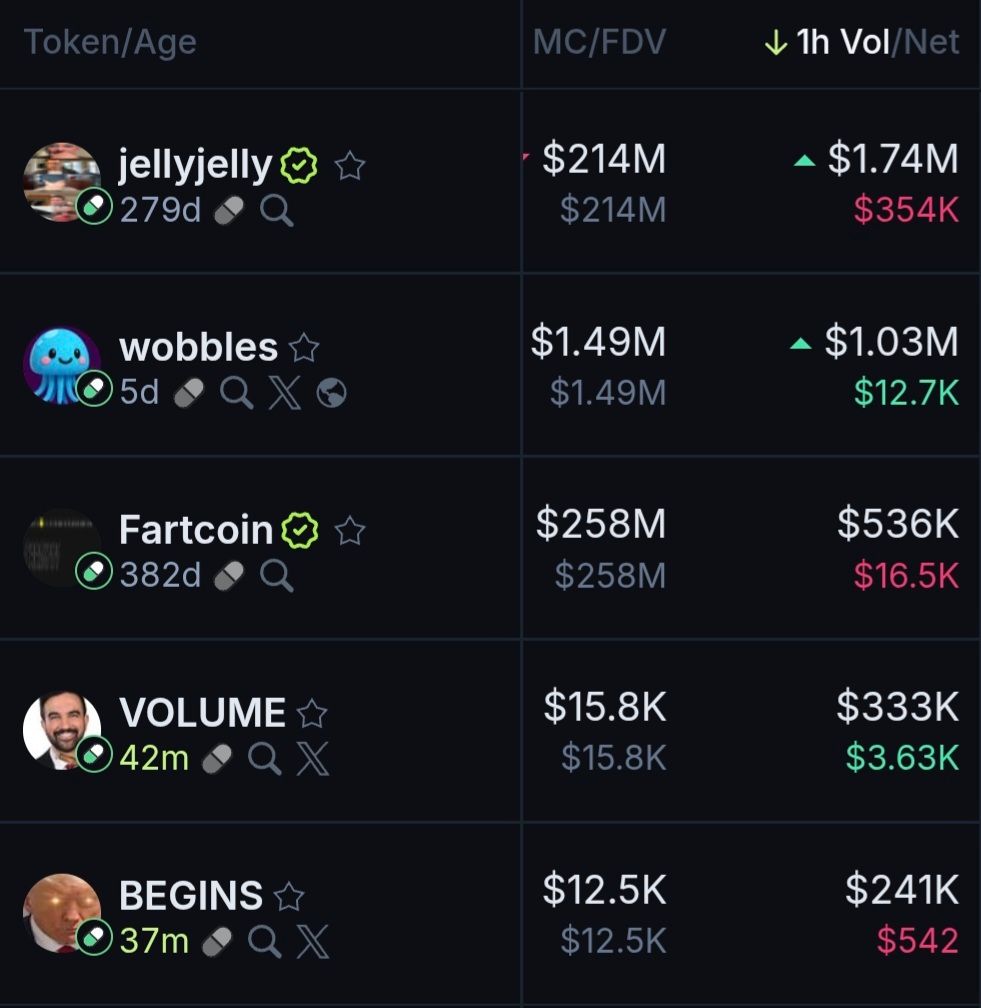Search VOLUME with its magnifier icon
Image resolution: width=981 pixels, height=1008 pixels.
[264, 759]
